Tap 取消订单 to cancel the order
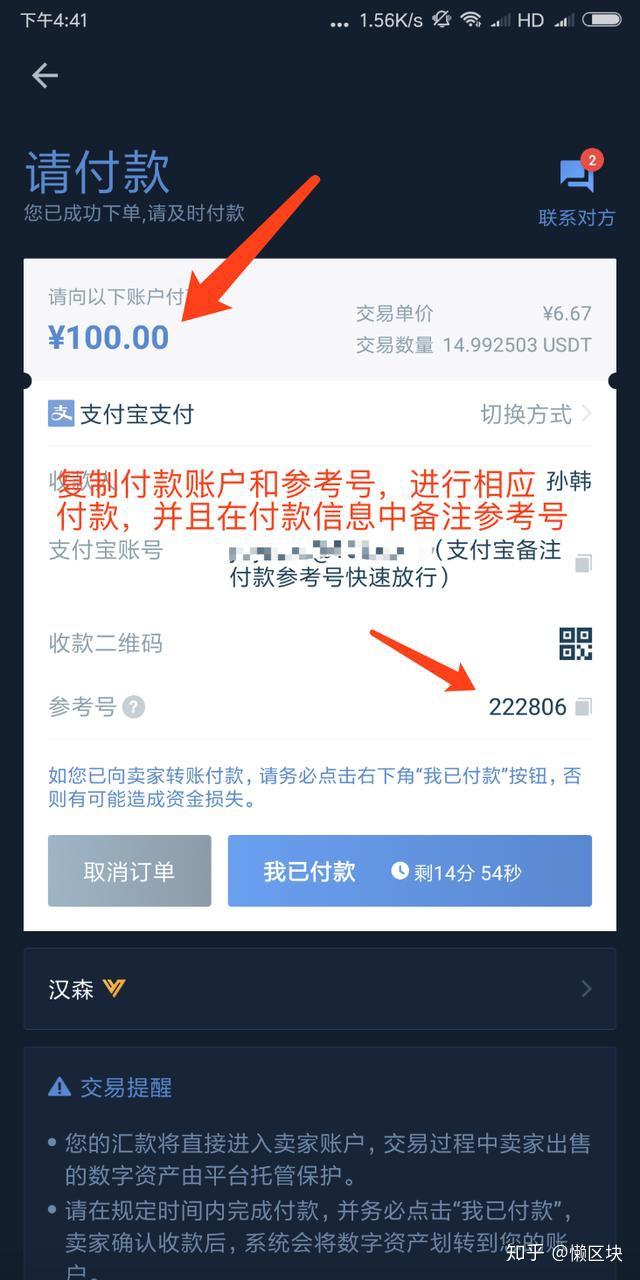Viewport: 640px width, 1280px height. pos(129,871)
